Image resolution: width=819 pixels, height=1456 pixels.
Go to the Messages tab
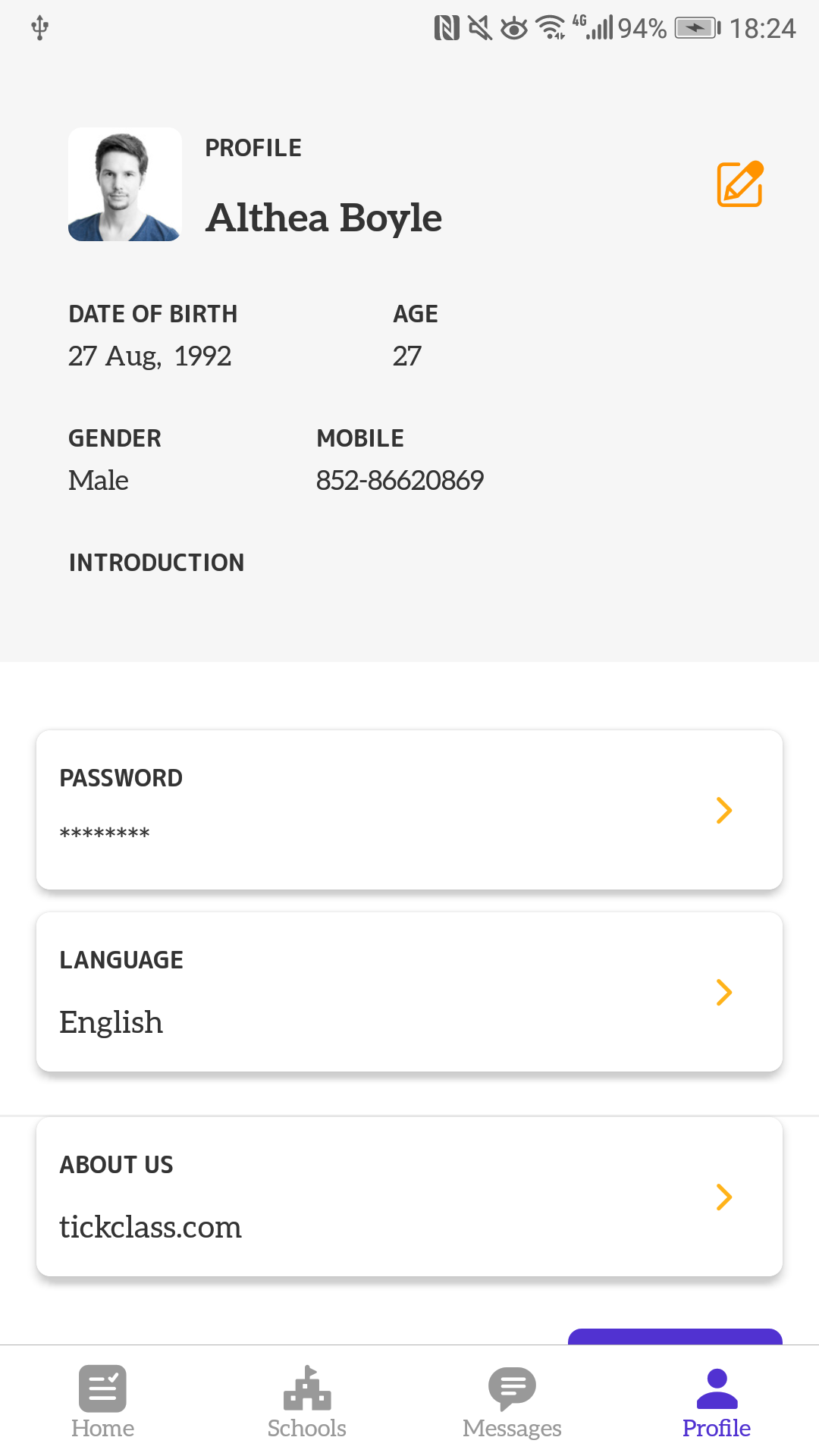[x=512, y=1402]
